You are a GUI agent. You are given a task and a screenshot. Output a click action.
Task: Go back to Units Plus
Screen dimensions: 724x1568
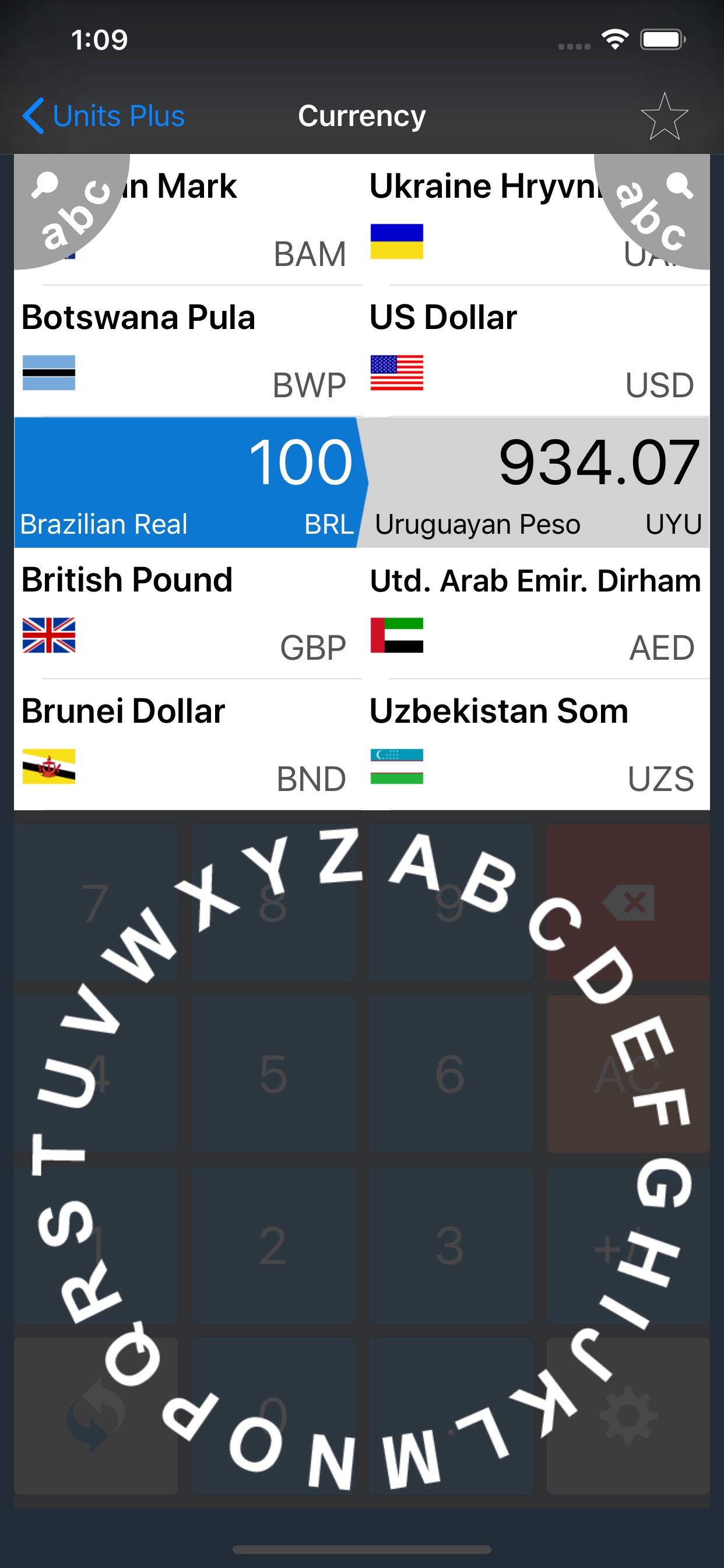pyautogui.click(x=103, y=116)
